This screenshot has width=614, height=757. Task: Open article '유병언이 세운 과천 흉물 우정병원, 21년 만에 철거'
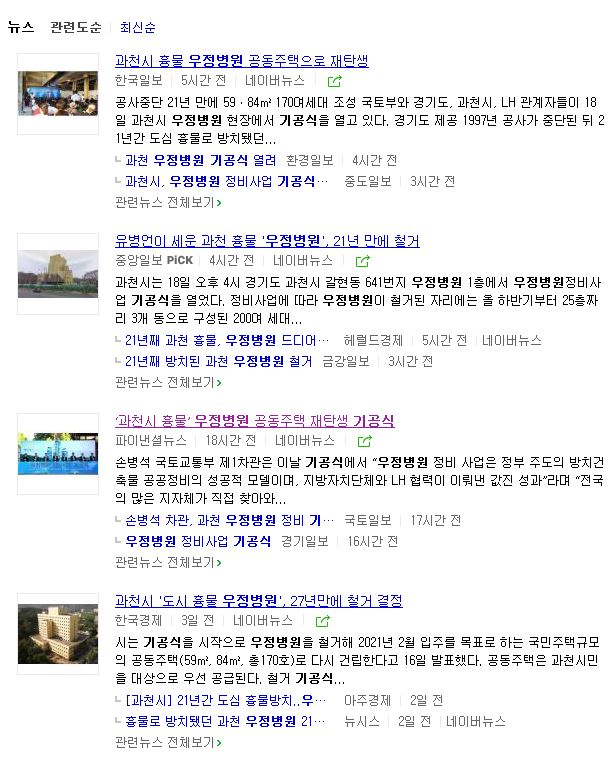(267, 241)
